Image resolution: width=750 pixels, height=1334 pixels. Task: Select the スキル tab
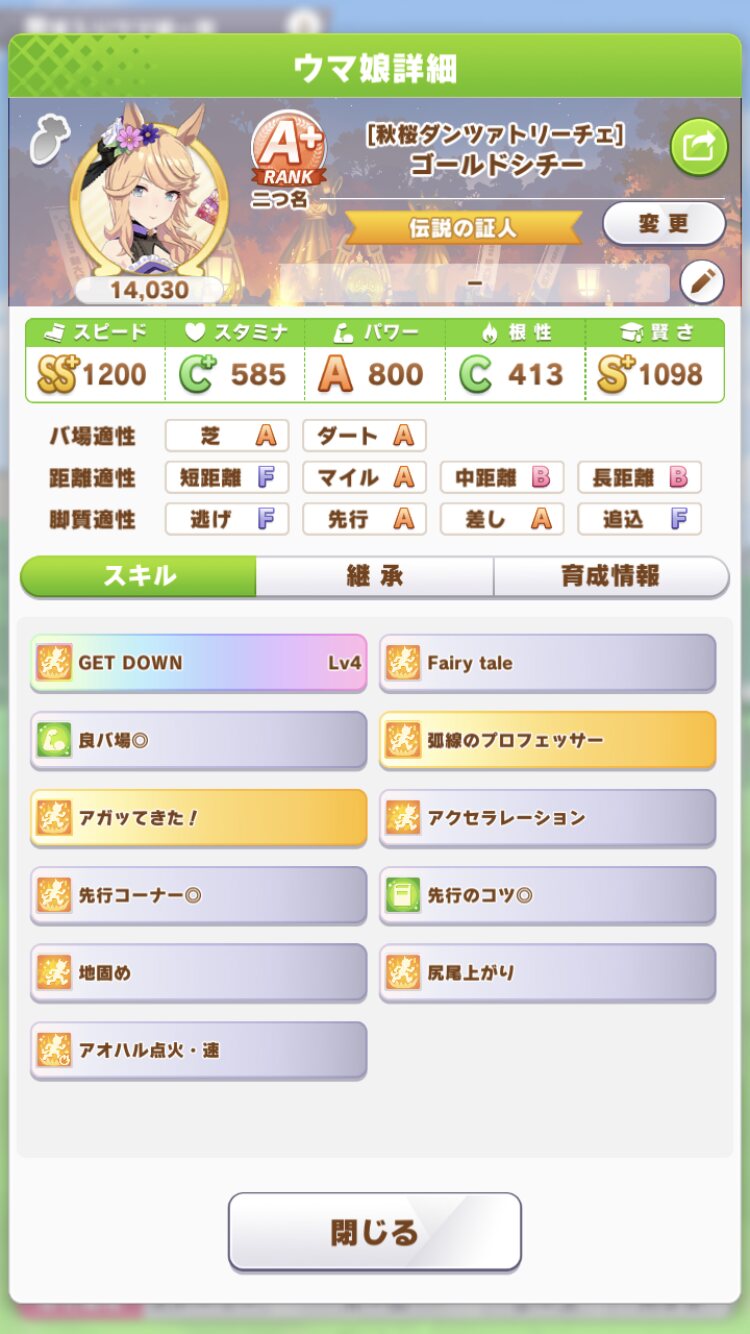pyautogui.click(x=139, y=576)
